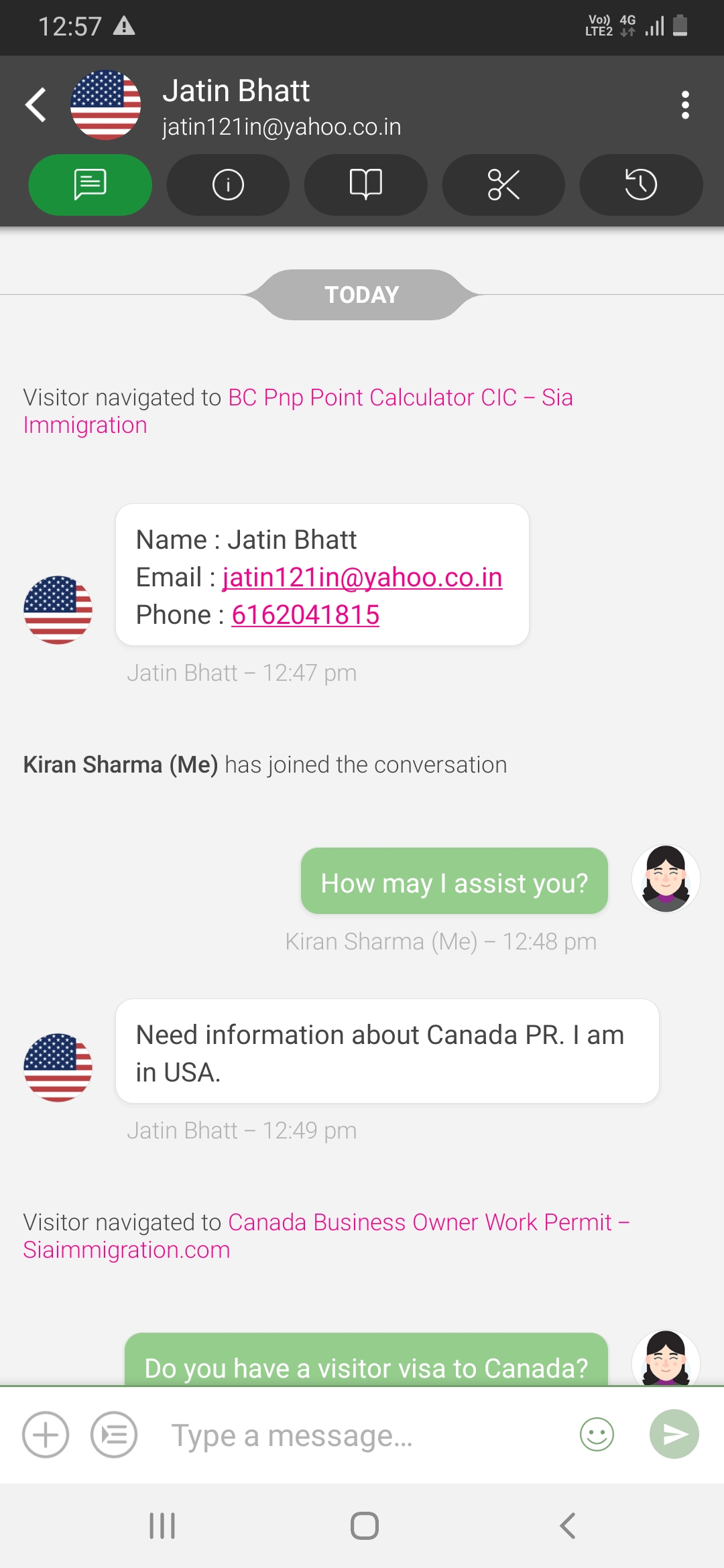Open BC Pnp Point Calculator page link
This screenshot has height=1568, width=724.
coord(298,411)
